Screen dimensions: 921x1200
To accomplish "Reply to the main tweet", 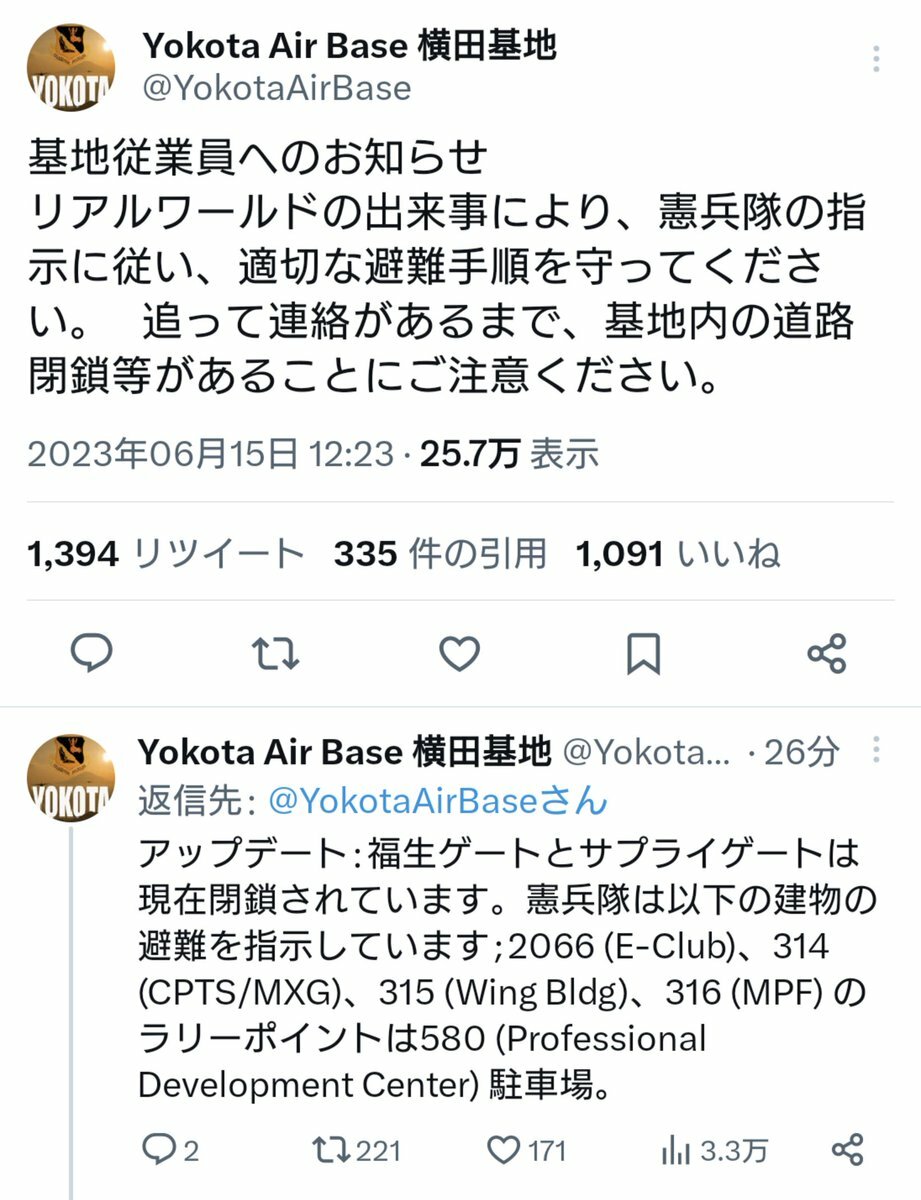I will 92,654.
